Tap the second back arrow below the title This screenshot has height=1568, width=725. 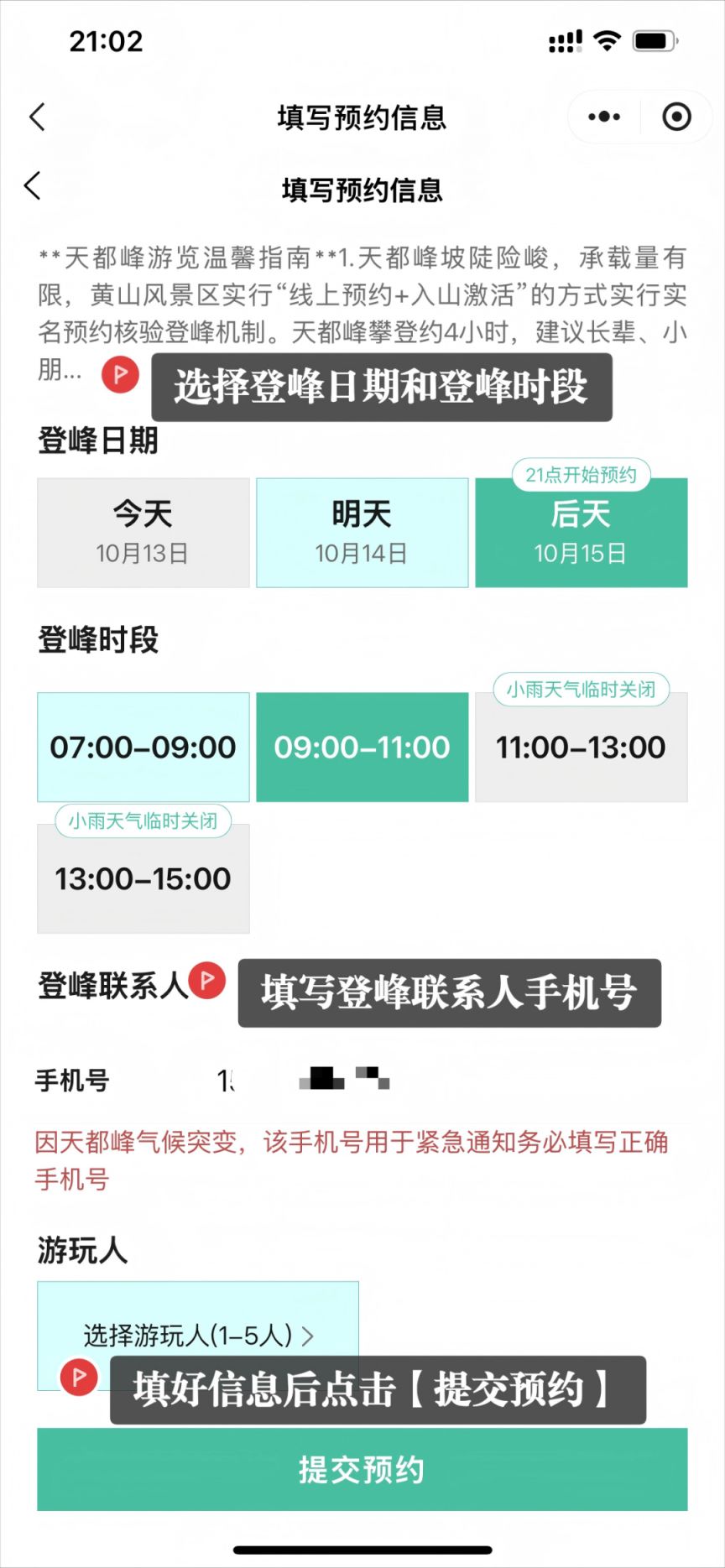pyautogui.click(x=32, y=186)
